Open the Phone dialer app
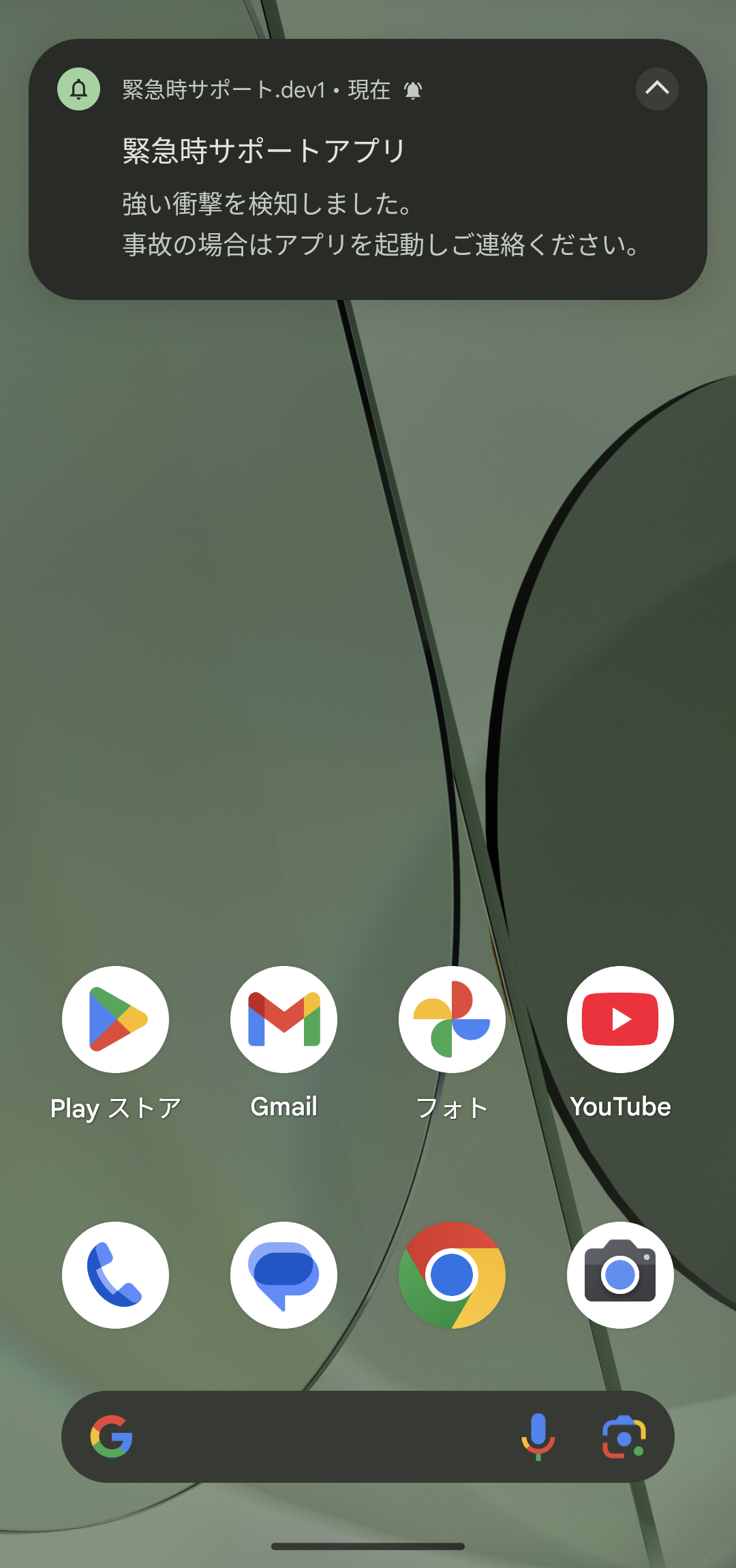Image resolution: width=736 pixels, height=1568 pixels. [x=116, y=1275]
